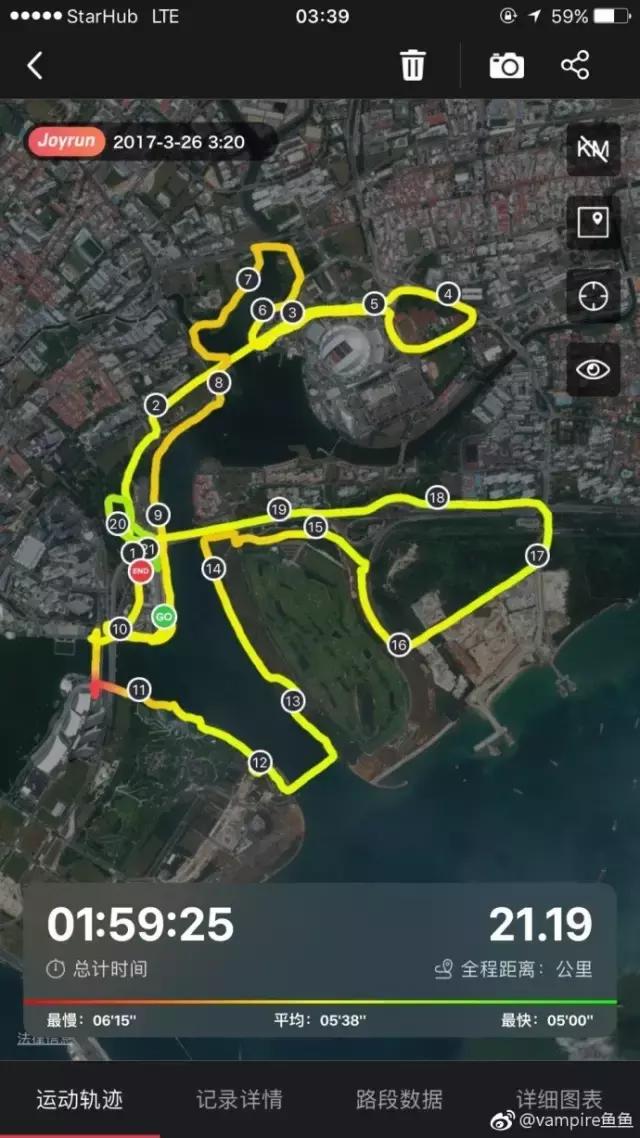The height and width of the screenshot is (1138, 640).
Task: Toggle map visibility with the eye icon
Action: [x=593, y=369]
